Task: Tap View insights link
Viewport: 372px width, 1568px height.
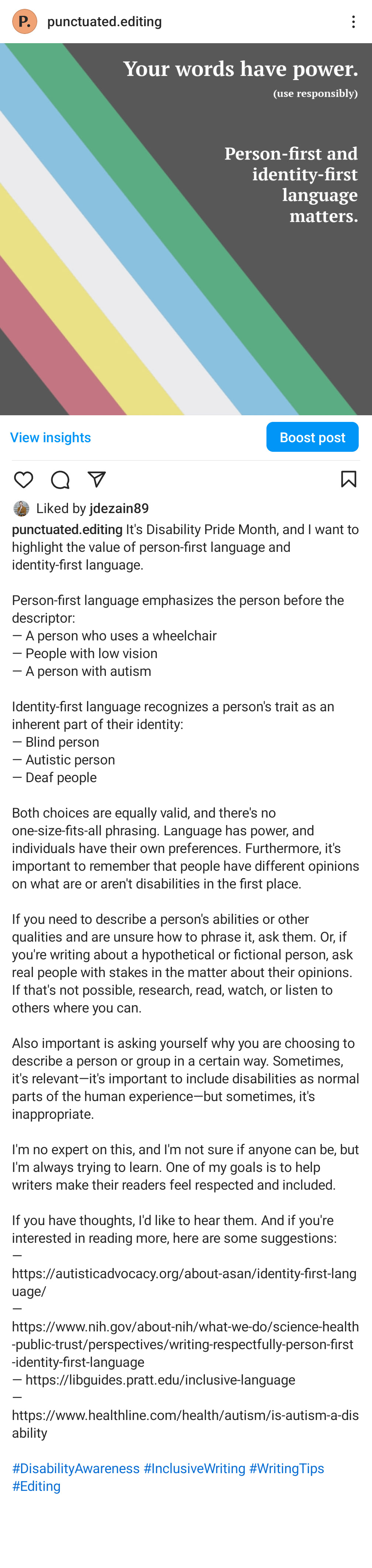Action: 51,437
